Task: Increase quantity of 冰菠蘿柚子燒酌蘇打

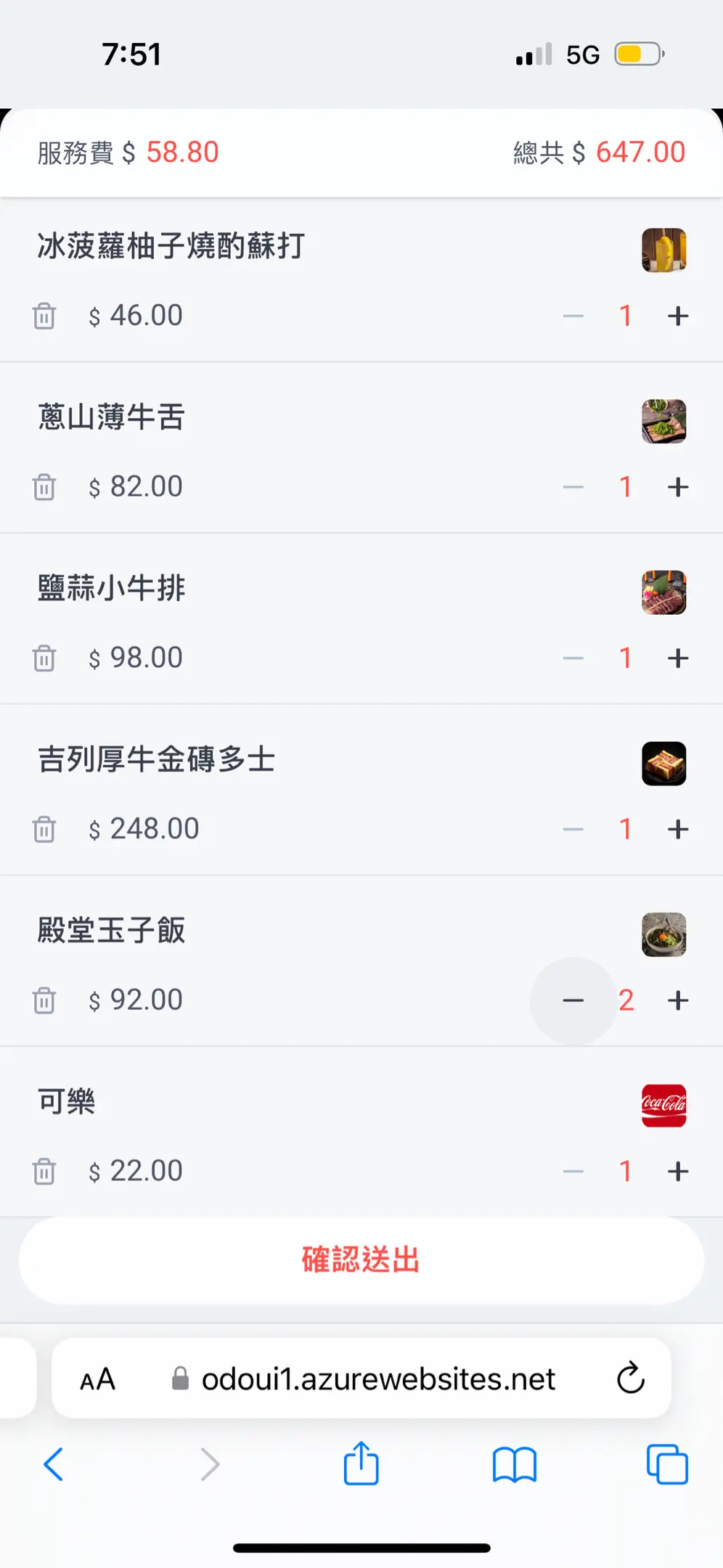Action: [678, 316]
